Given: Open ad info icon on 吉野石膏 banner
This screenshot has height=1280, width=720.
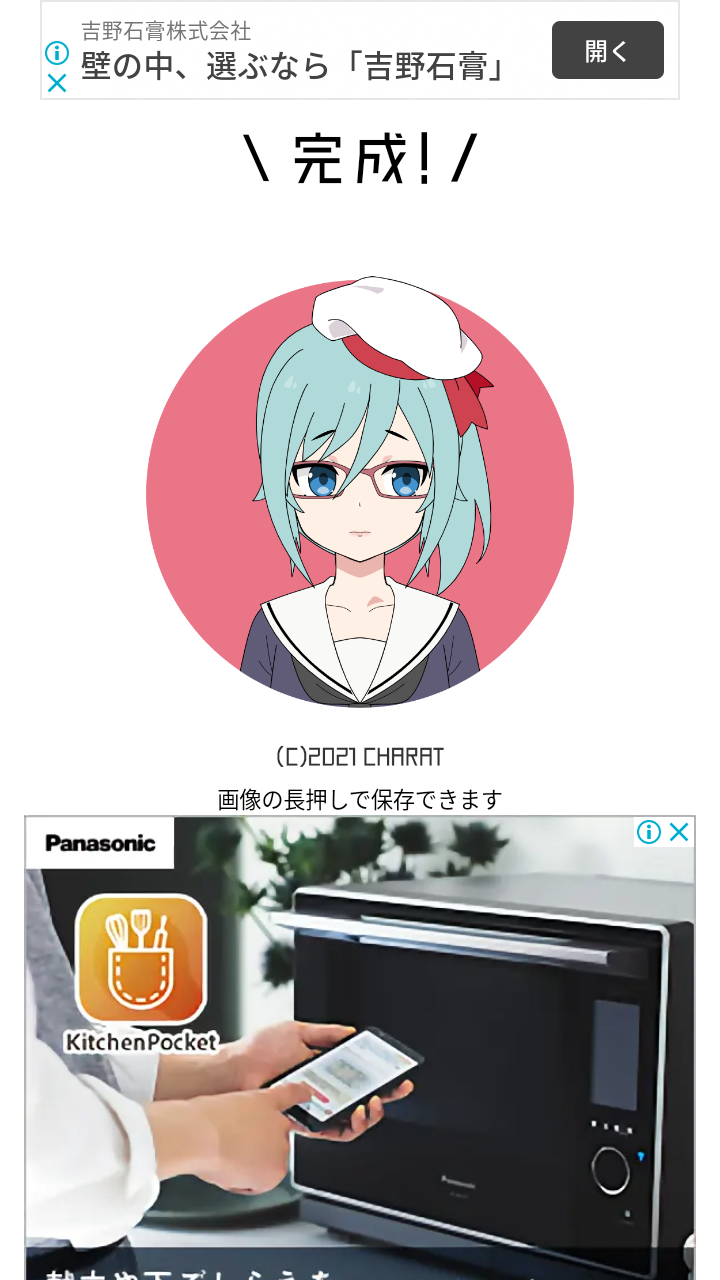Looking at the screenshot, I should (57, 53).
